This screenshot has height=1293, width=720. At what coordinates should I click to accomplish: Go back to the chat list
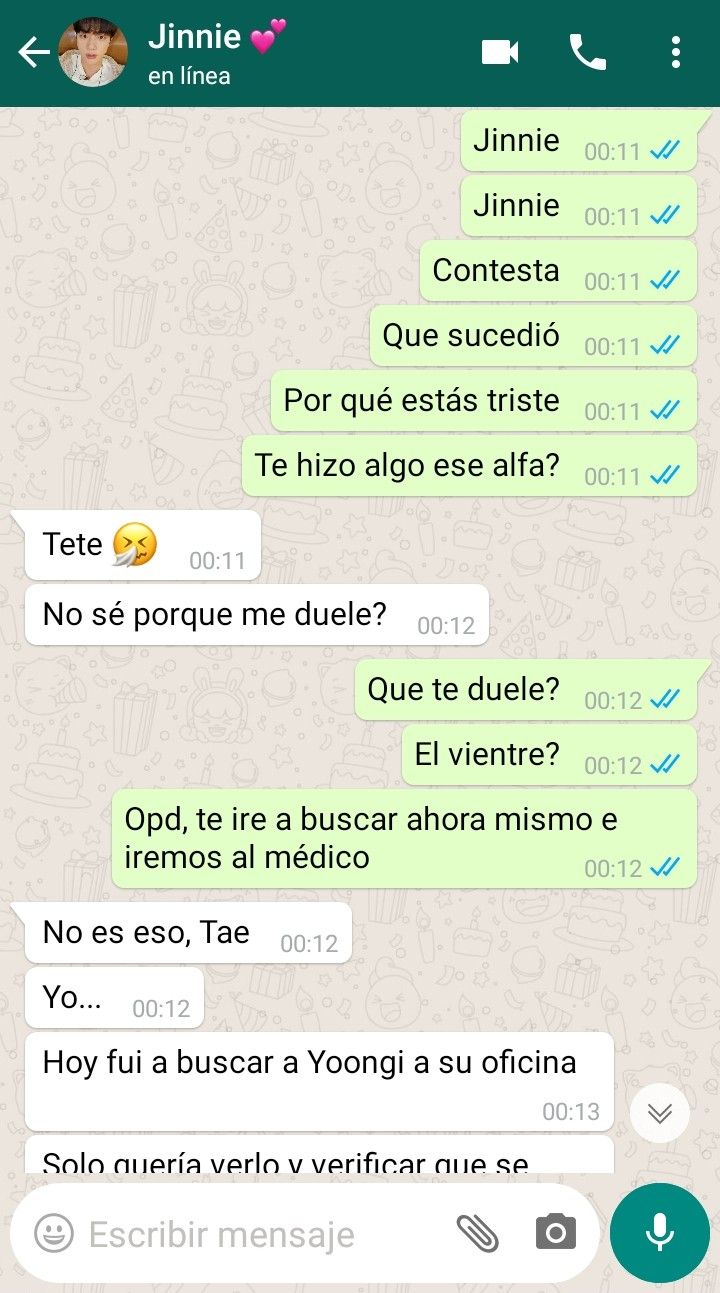pos(33,53)
